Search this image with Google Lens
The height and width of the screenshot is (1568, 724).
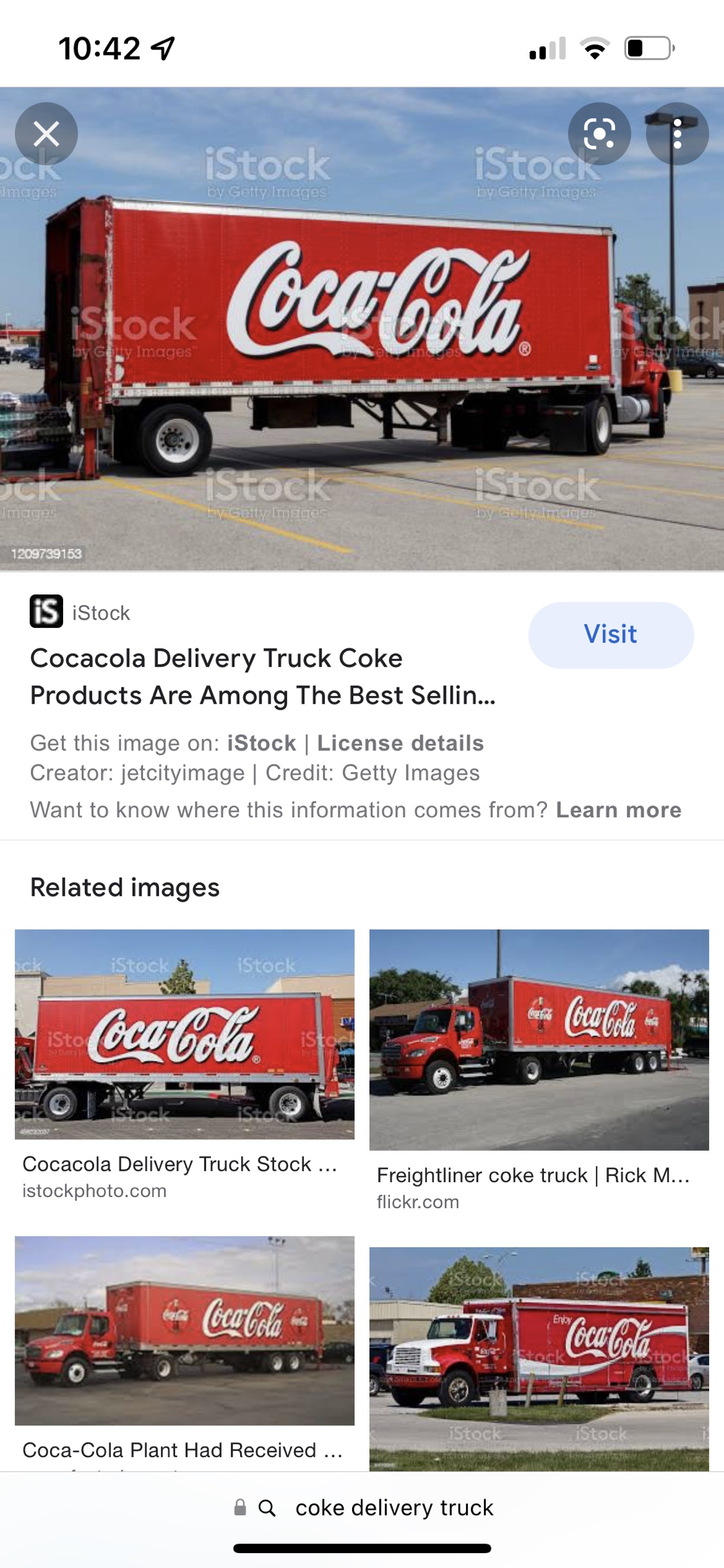tap(599, 134)
